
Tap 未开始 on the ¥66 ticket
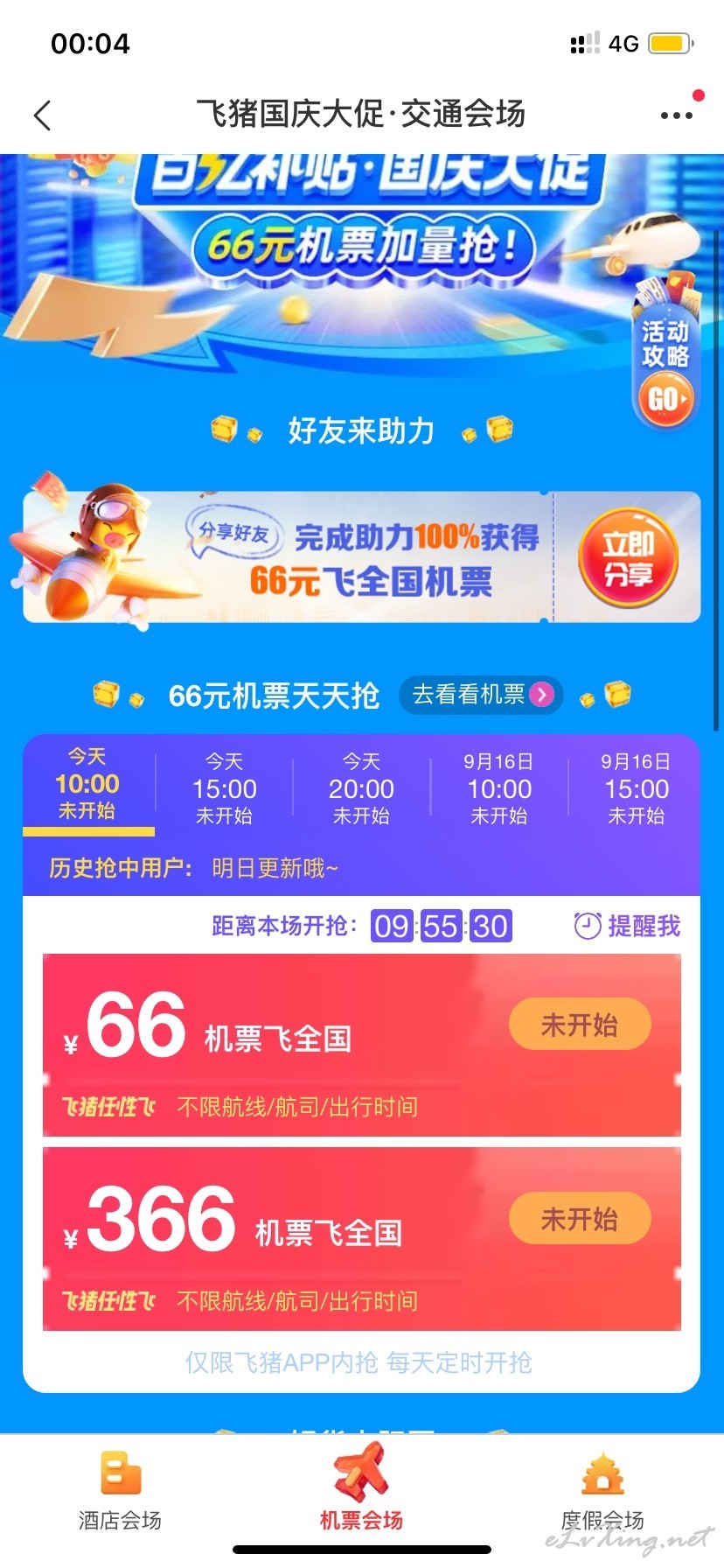[x=580, y=1025]
